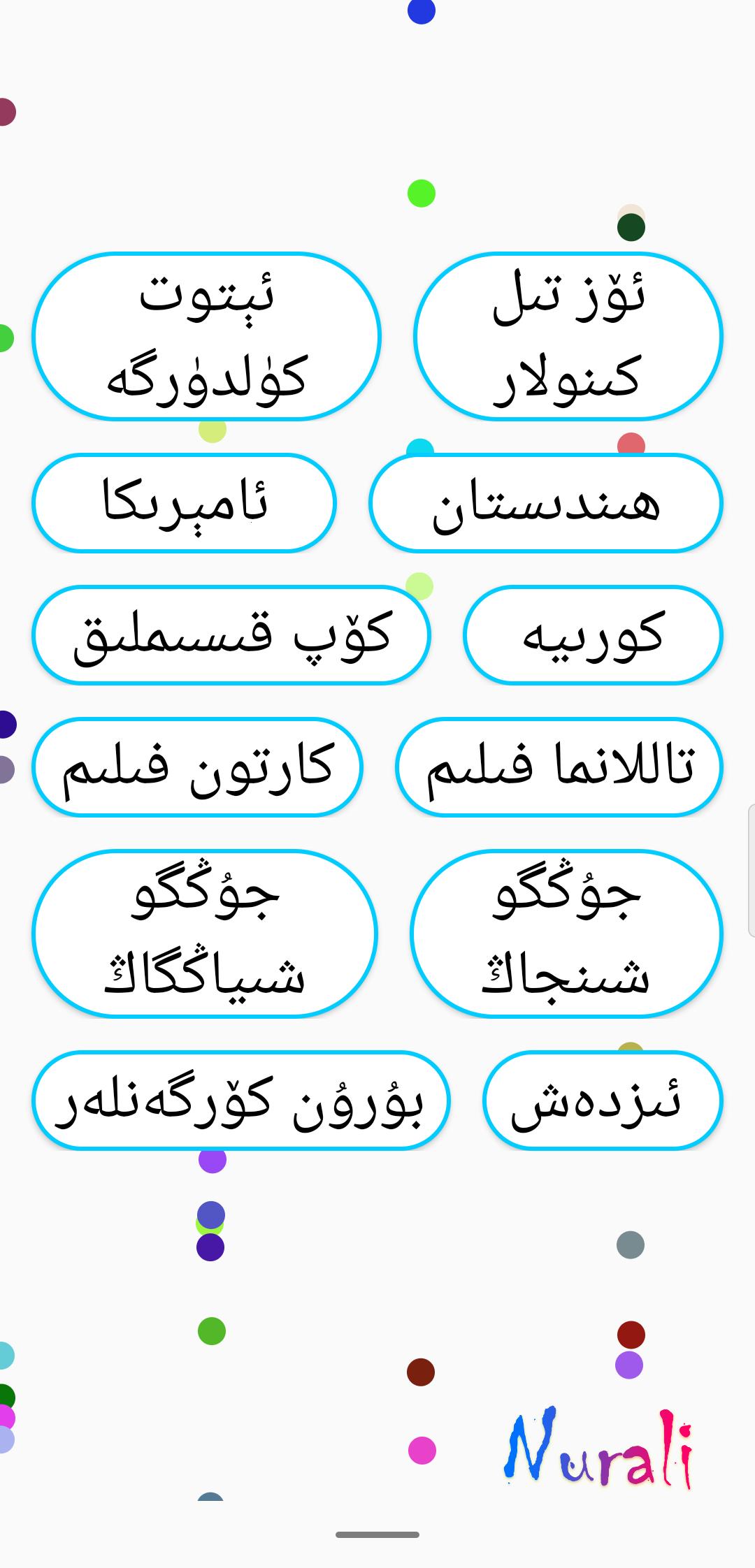
Task: Choose the ئامېرىكا films category
Action: (x=184, y=503)
